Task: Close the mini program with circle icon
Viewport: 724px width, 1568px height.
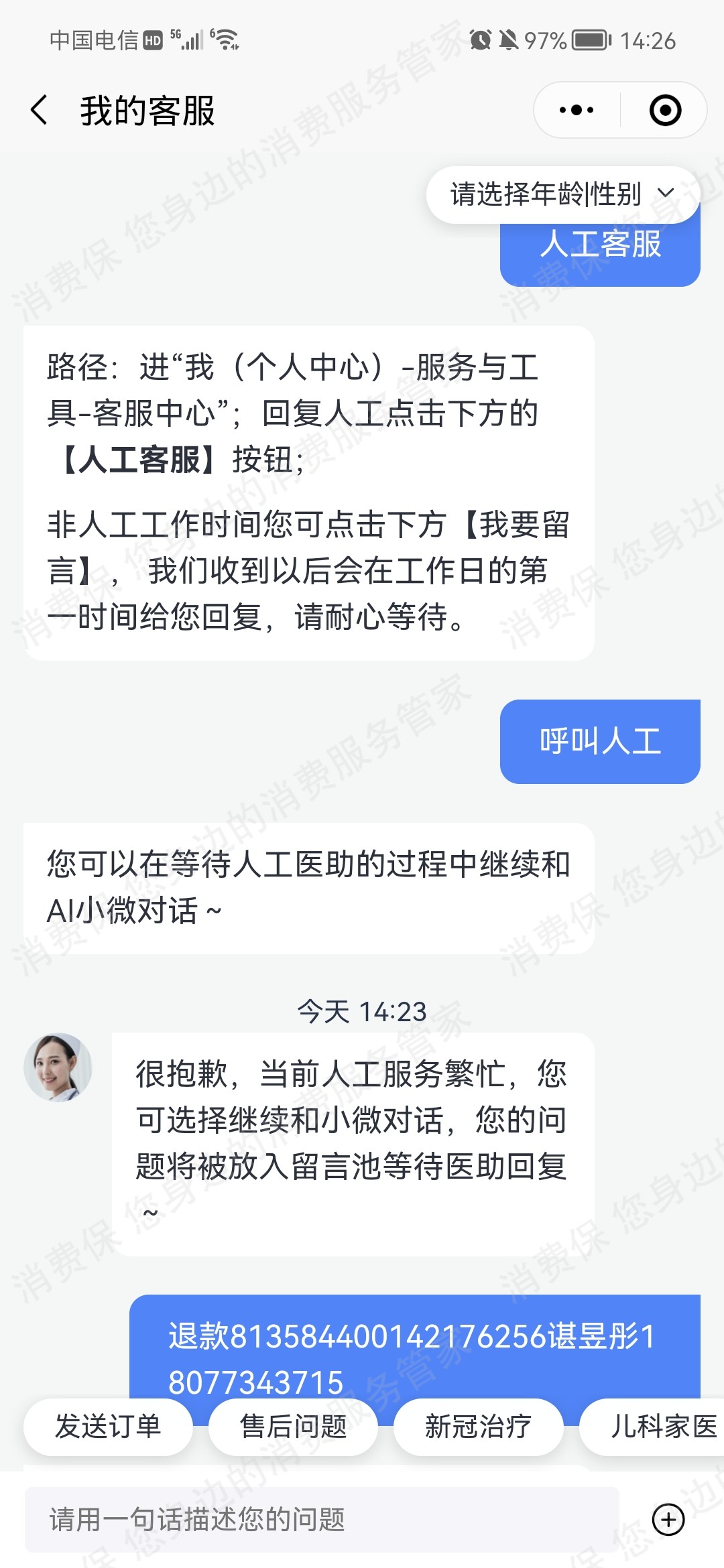Action: tap(665, 110)
